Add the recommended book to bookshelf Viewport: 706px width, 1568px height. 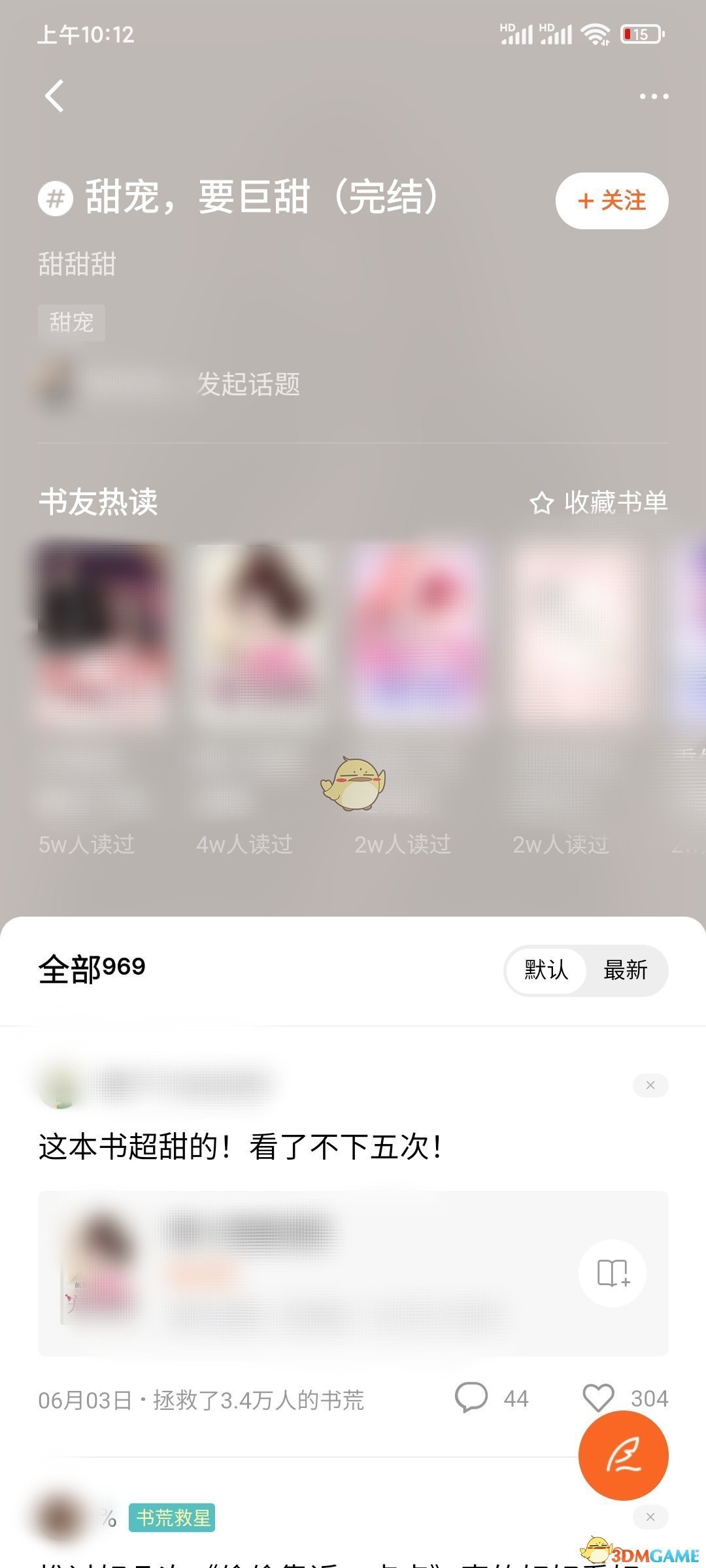click(612, 1273)
